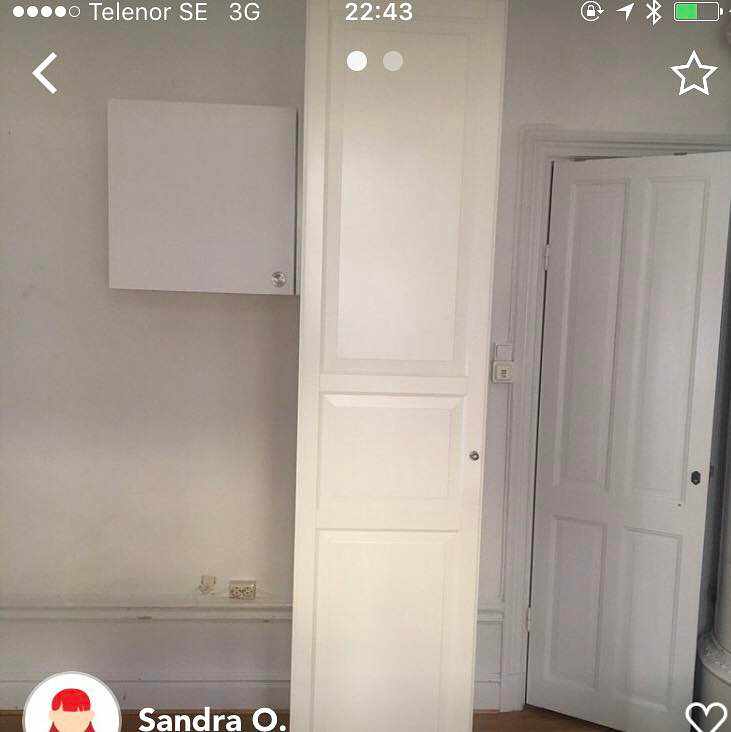Viewport: 731px width, 732px height.
Task: Like the item with the heart icon
Action: 706,717
